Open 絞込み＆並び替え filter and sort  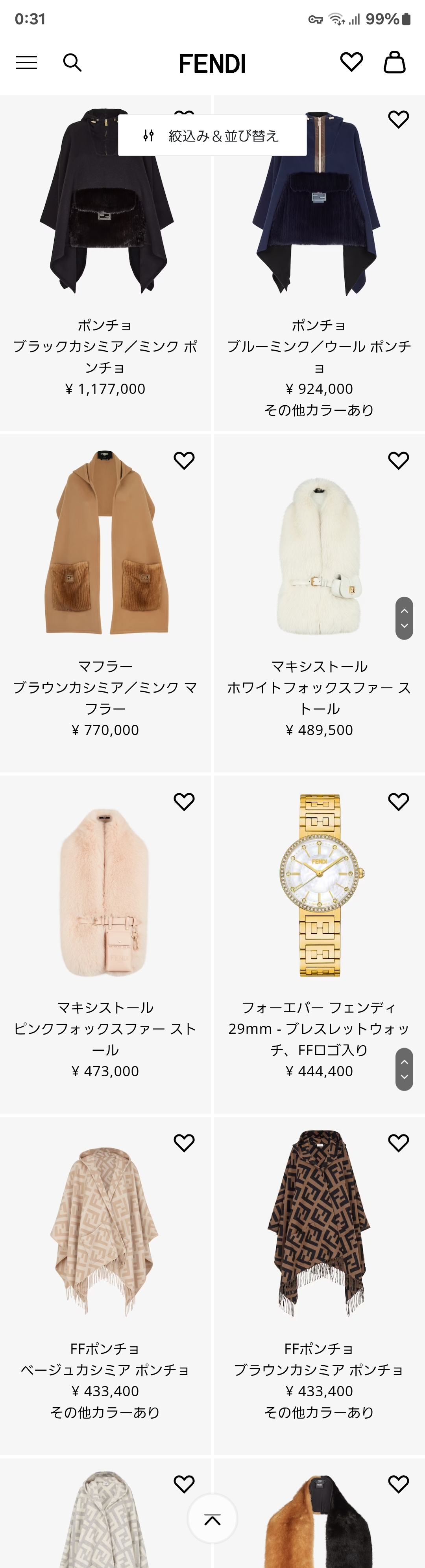coord(212,136)
